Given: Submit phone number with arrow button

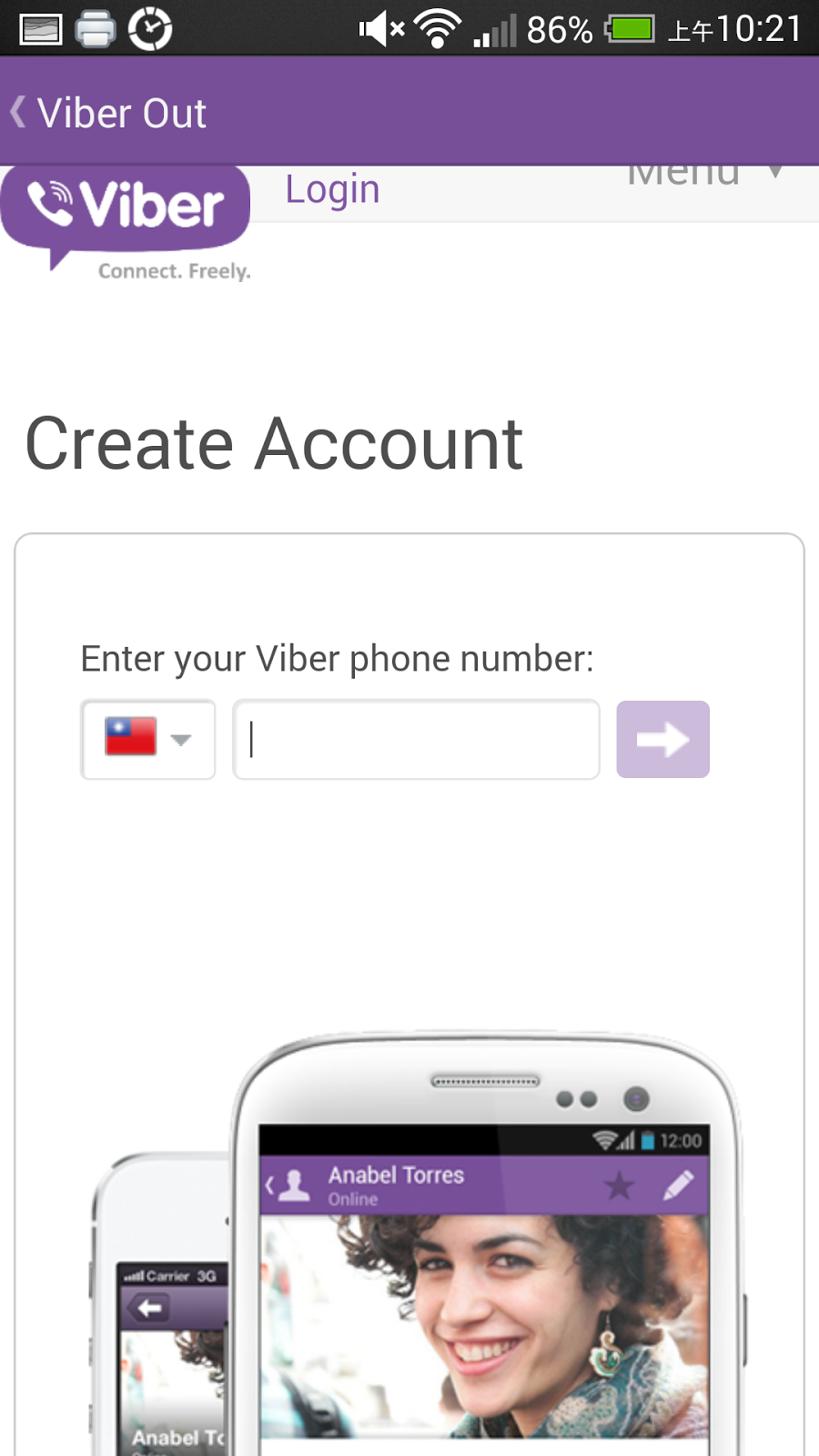Looking at the screenshot, I should [x=662, y=739].
